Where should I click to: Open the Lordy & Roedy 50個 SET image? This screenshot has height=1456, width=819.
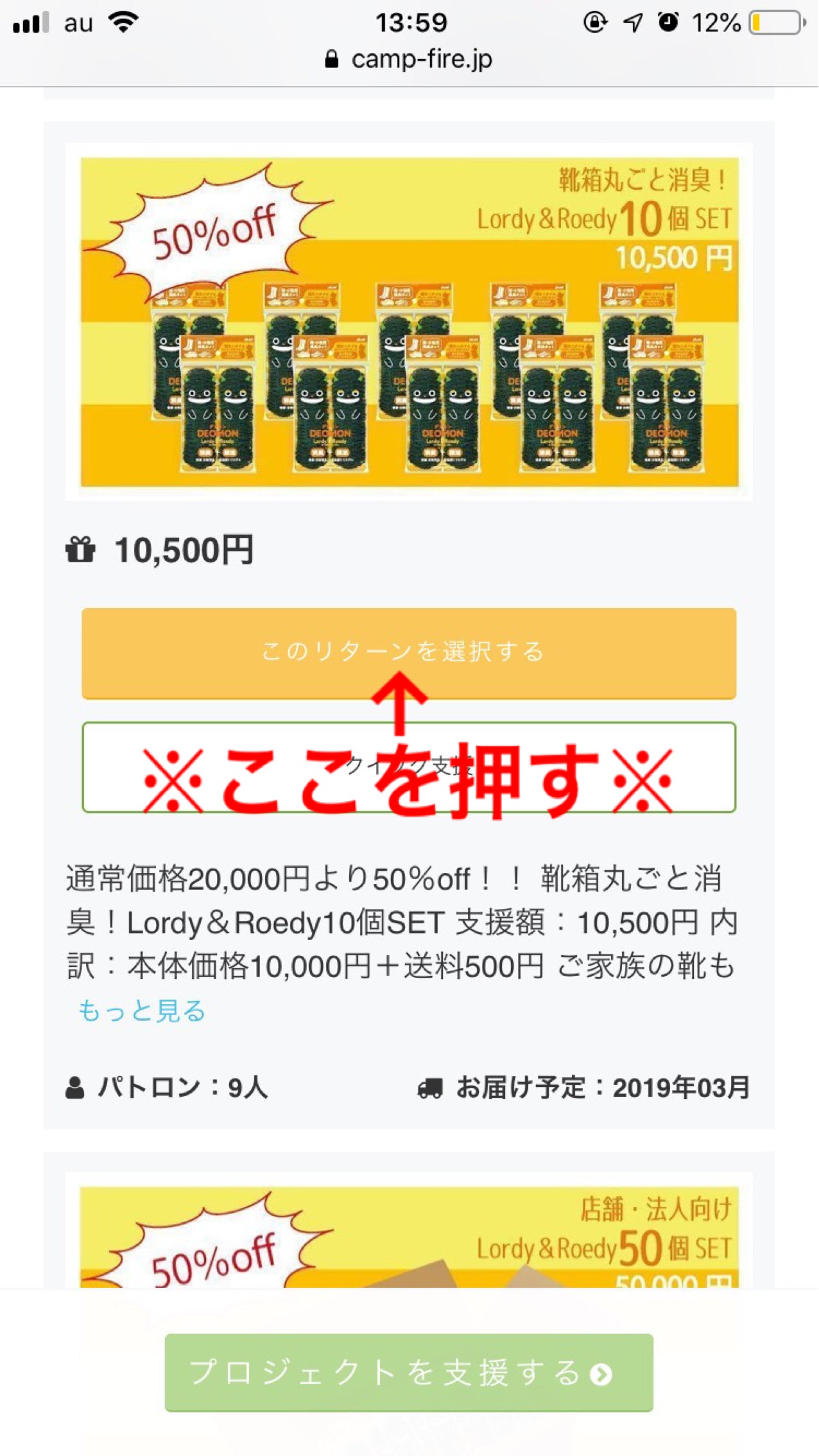pos(408,1236)
